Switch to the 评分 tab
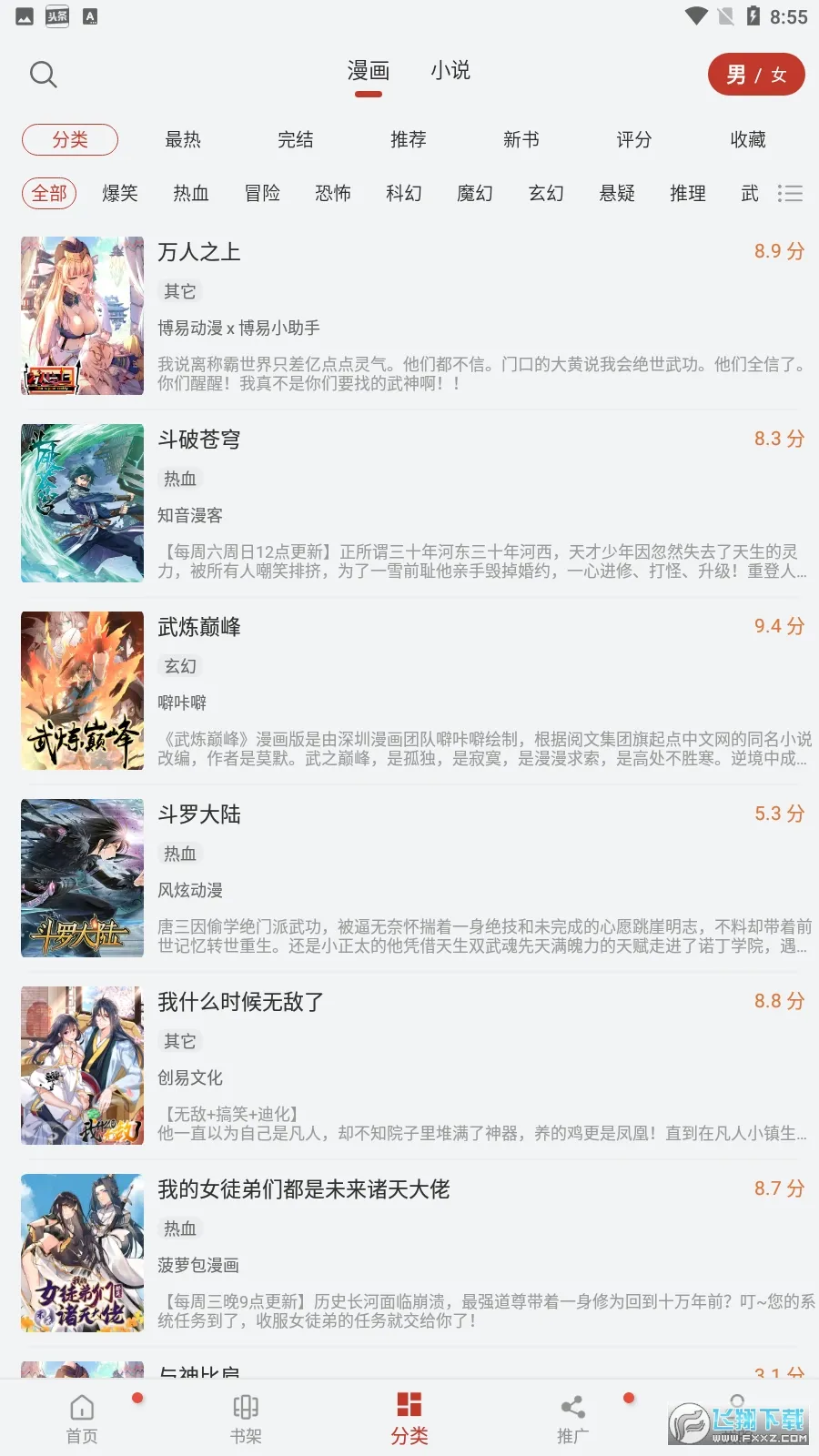 [634, 139]
